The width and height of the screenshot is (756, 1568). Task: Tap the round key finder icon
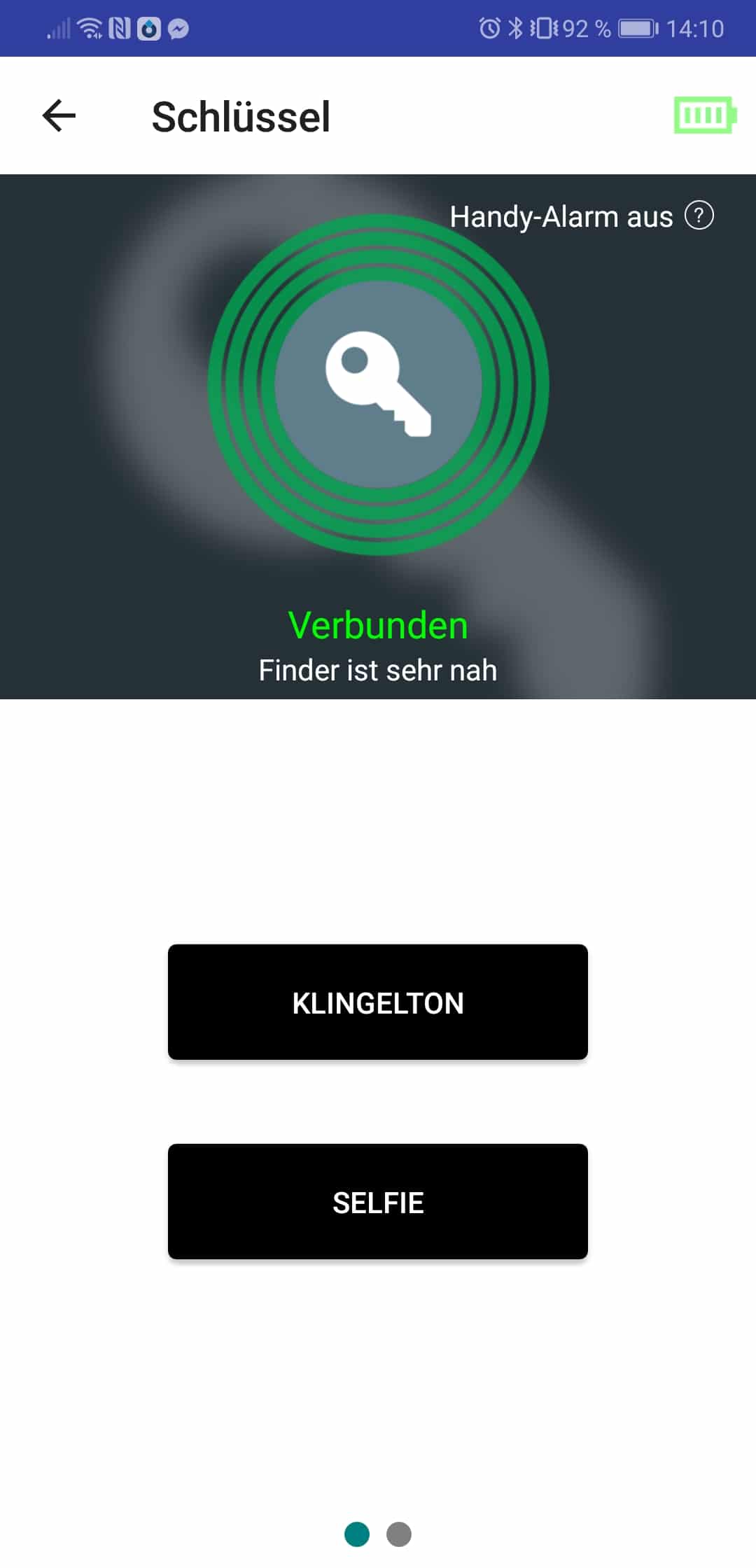click(378, 384)
